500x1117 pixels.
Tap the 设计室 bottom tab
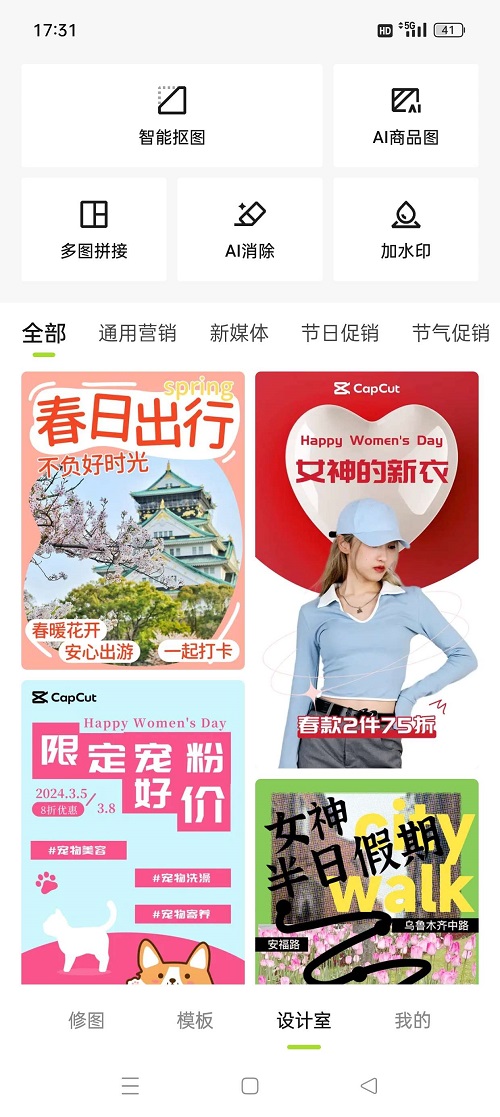coord(304,1020)
